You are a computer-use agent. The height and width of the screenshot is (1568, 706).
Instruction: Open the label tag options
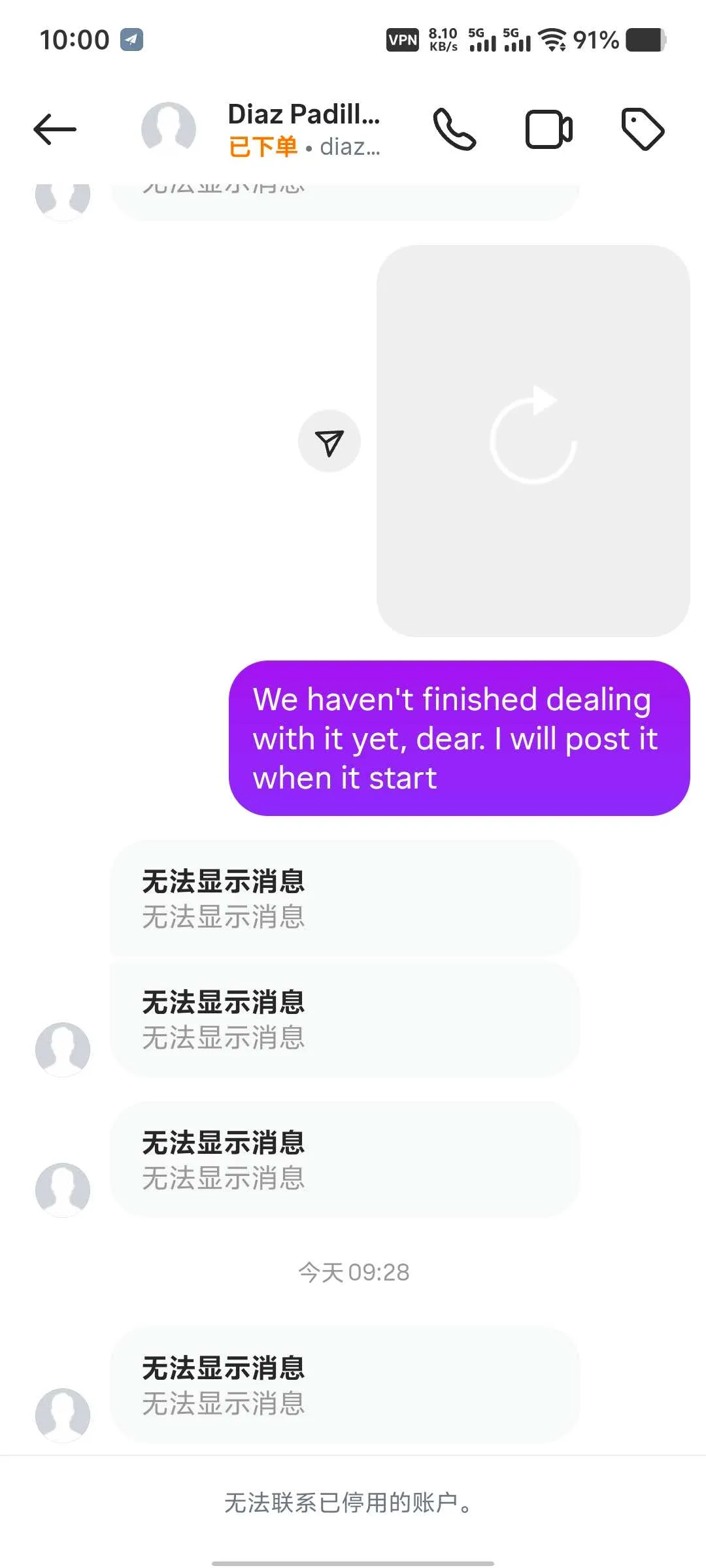pyautogui.click(x=642, y=129)
